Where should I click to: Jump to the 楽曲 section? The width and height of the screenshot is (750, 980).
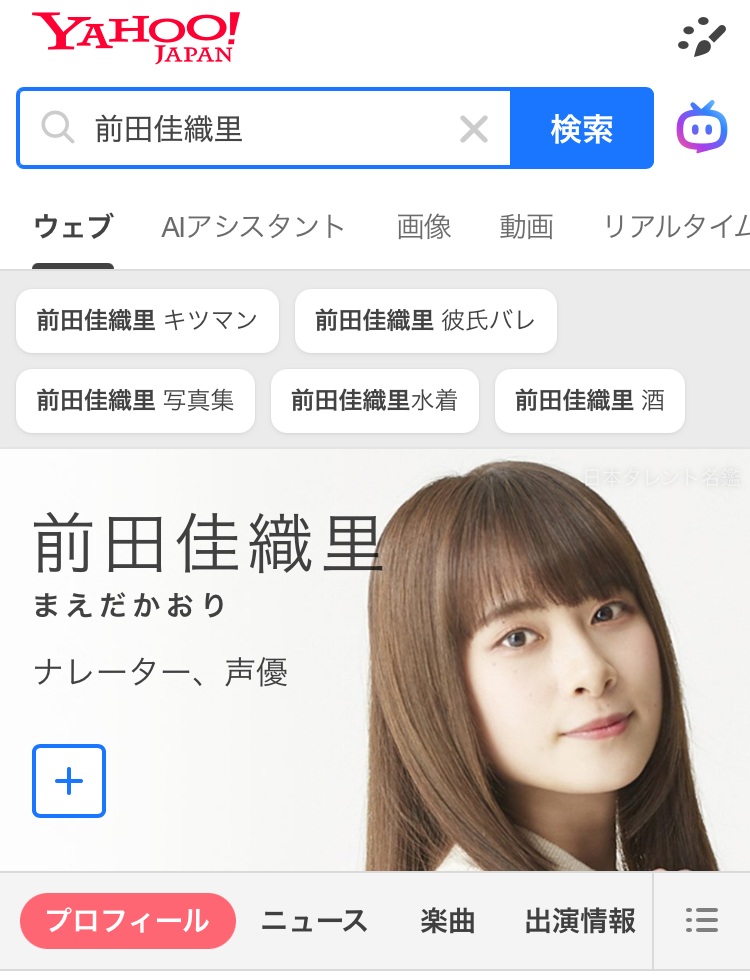click(x=447, y=921)
